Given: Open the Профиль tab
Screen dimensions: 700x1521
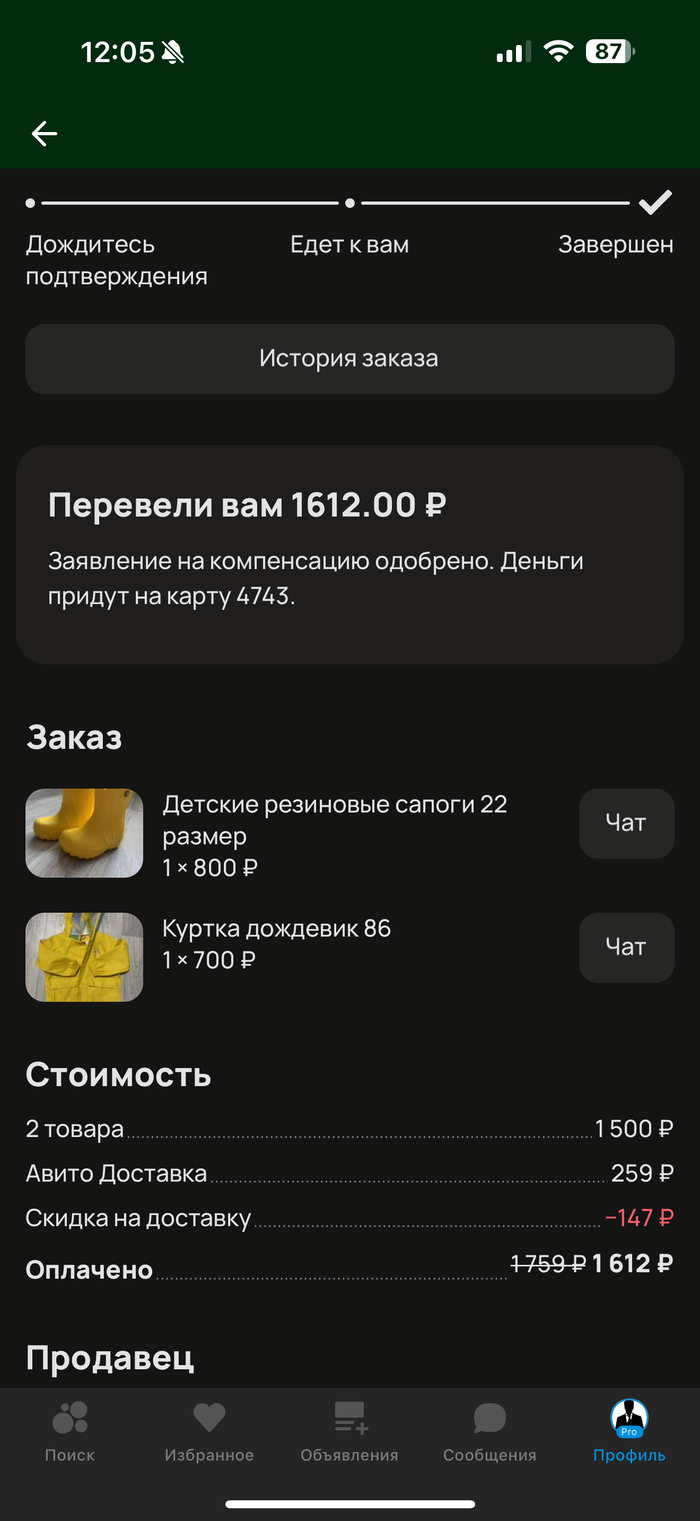Looking at the screenshot, I should 629,1431.
